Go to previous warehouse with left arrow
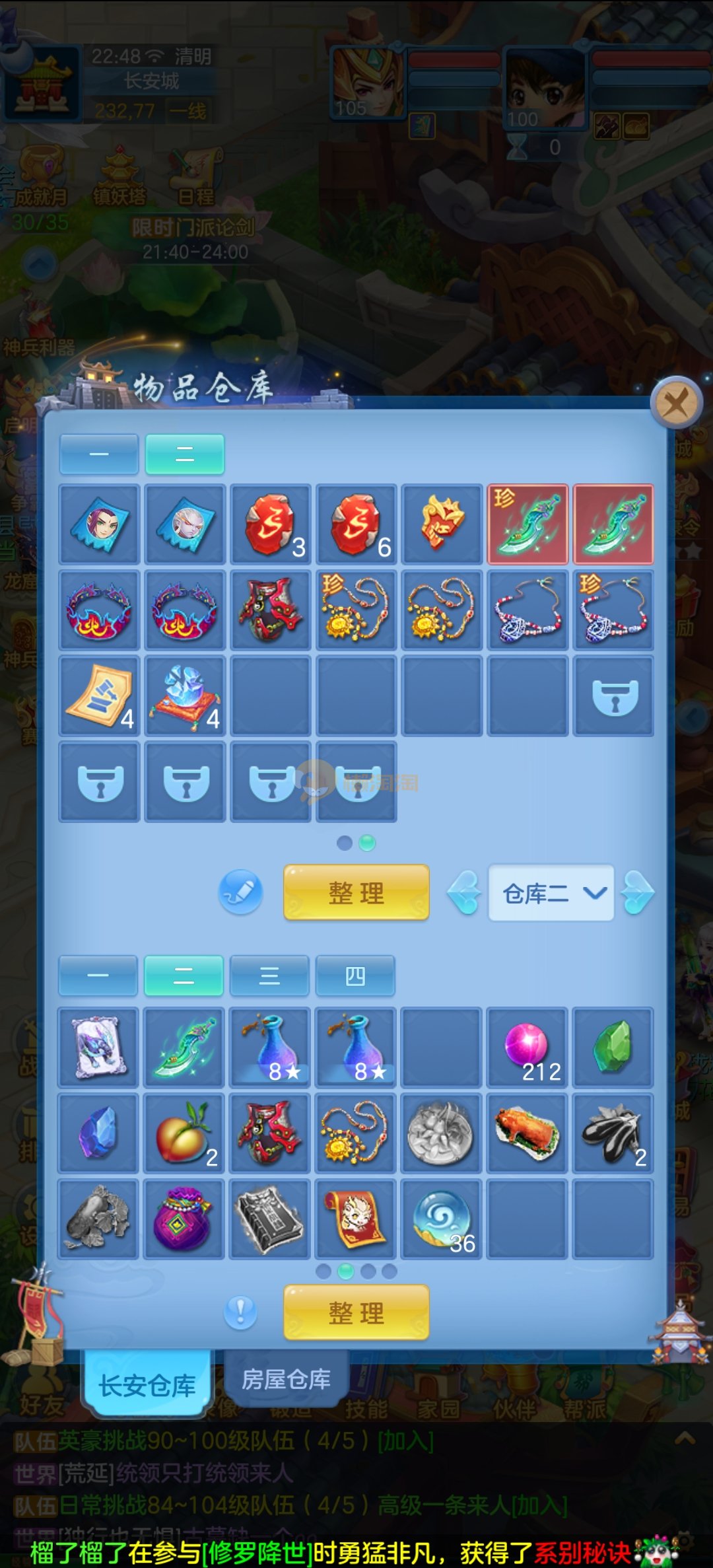The width and height of the screenshot is (713, 1568). tap(464, 893)
